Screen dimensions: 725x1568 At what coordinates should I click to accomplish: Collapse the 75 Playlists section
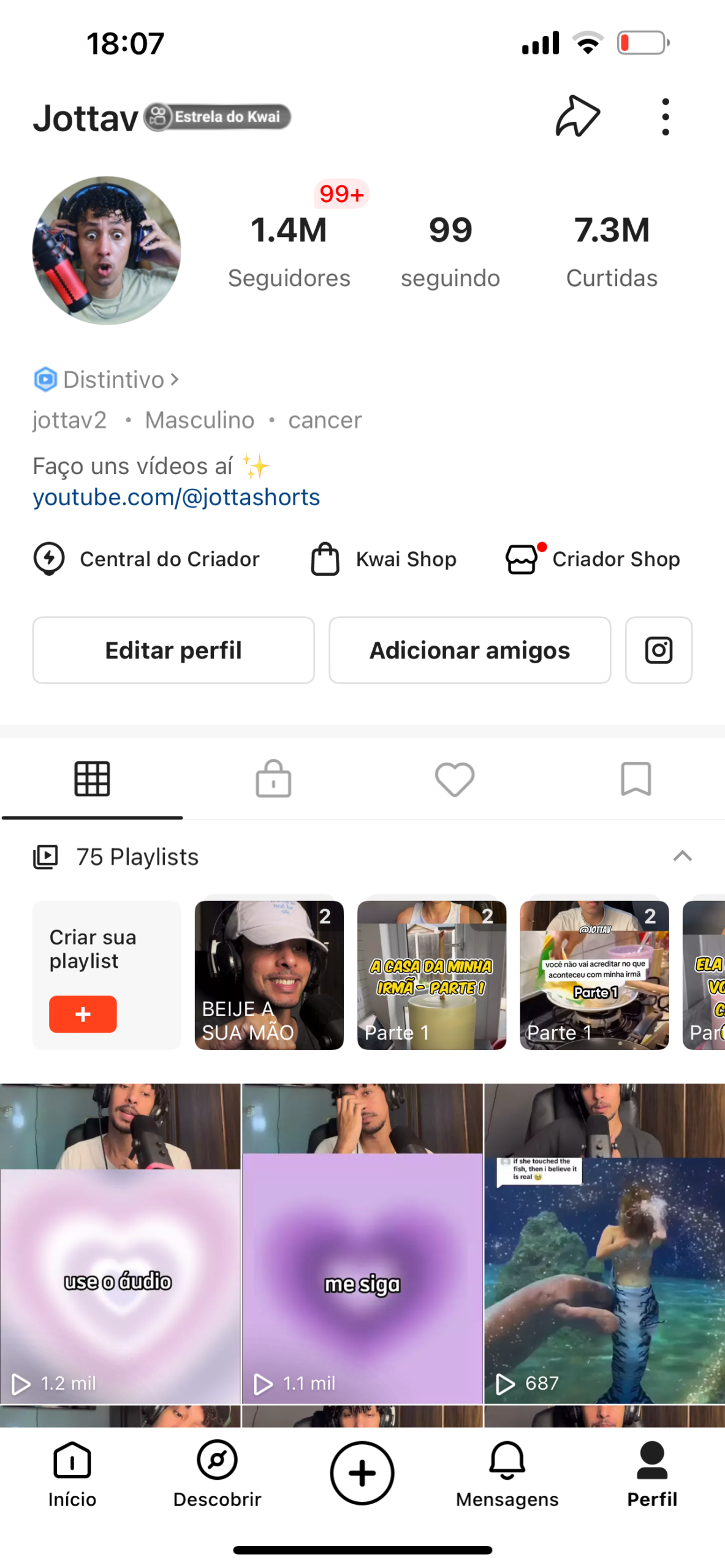pyautogui.click(x=682, y=856)
